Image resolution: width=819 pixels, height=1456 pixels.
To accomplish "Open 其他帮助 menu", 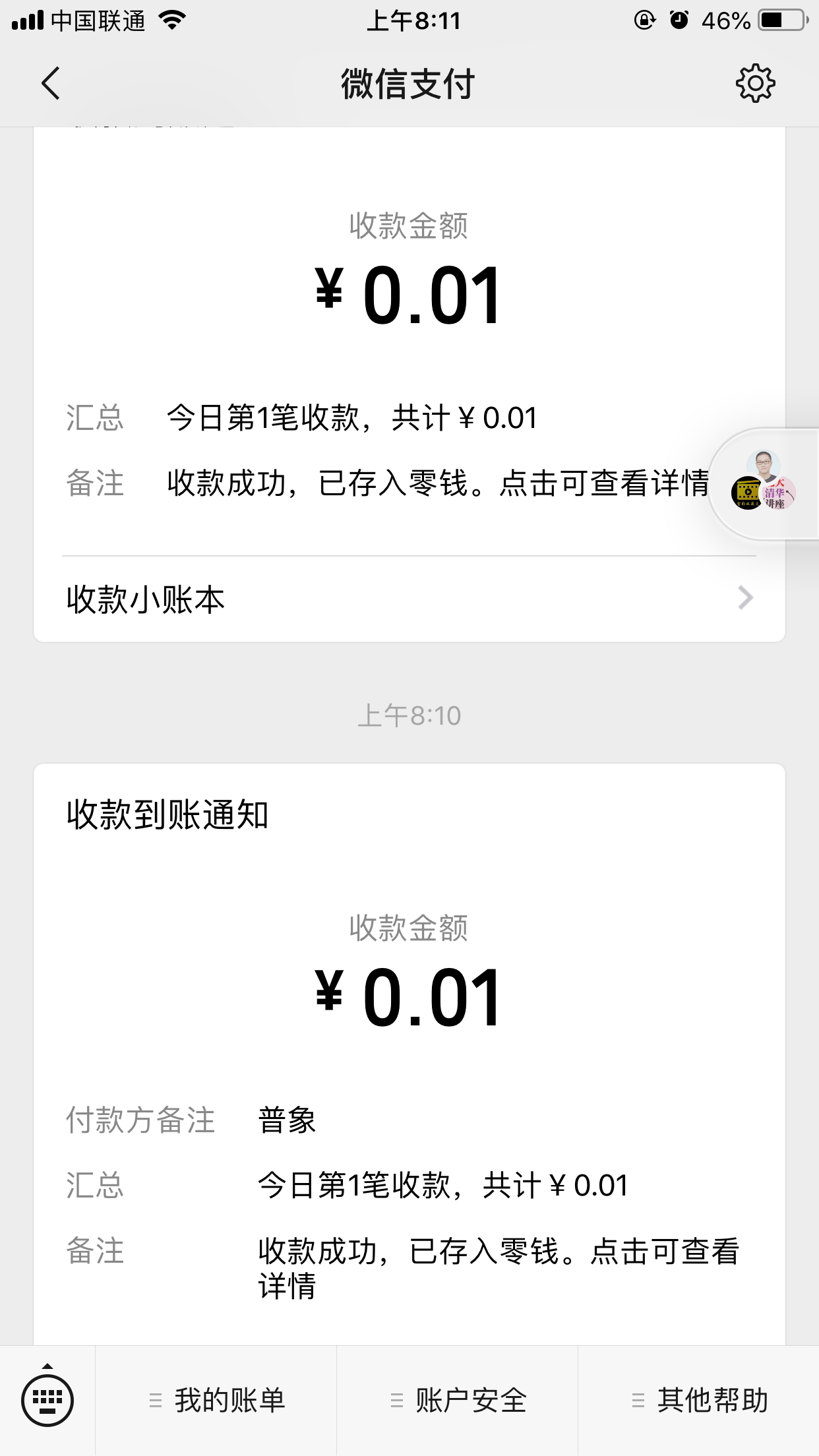I will tap(700, 1400).
